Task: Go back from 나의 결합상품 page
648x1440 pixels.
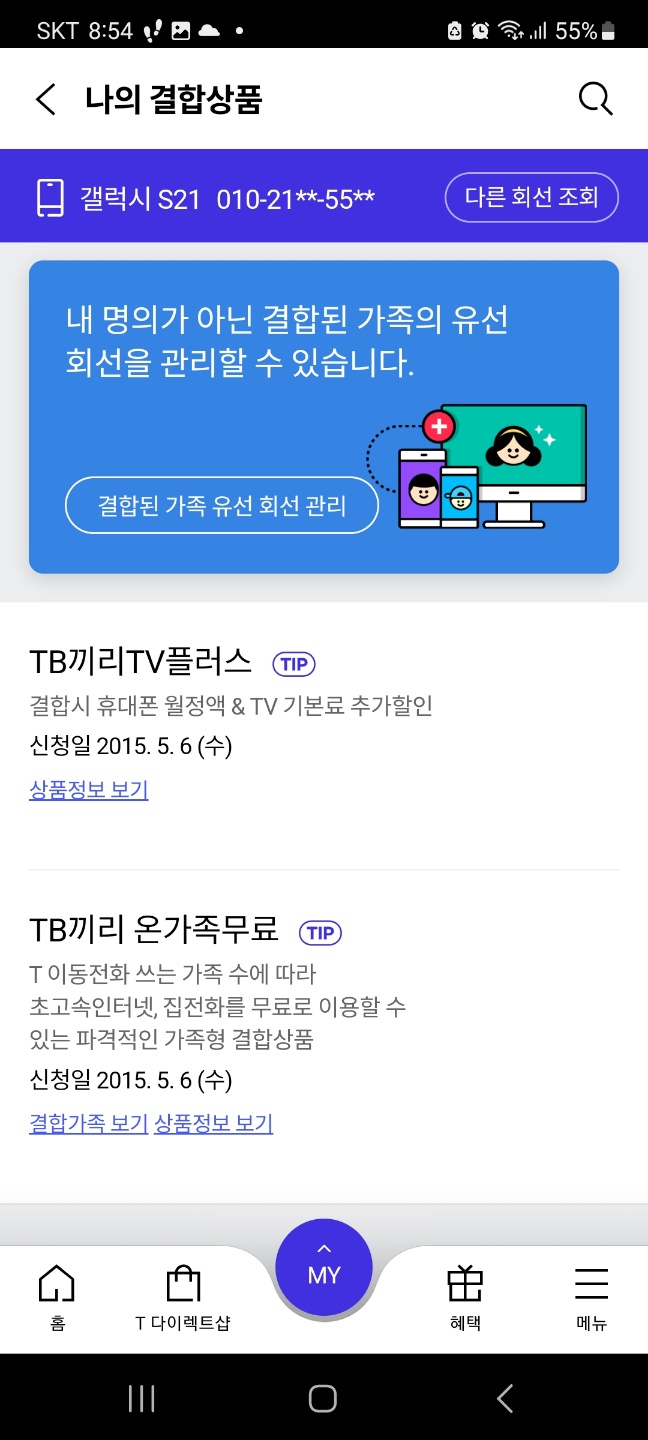Action: [46, 100]
